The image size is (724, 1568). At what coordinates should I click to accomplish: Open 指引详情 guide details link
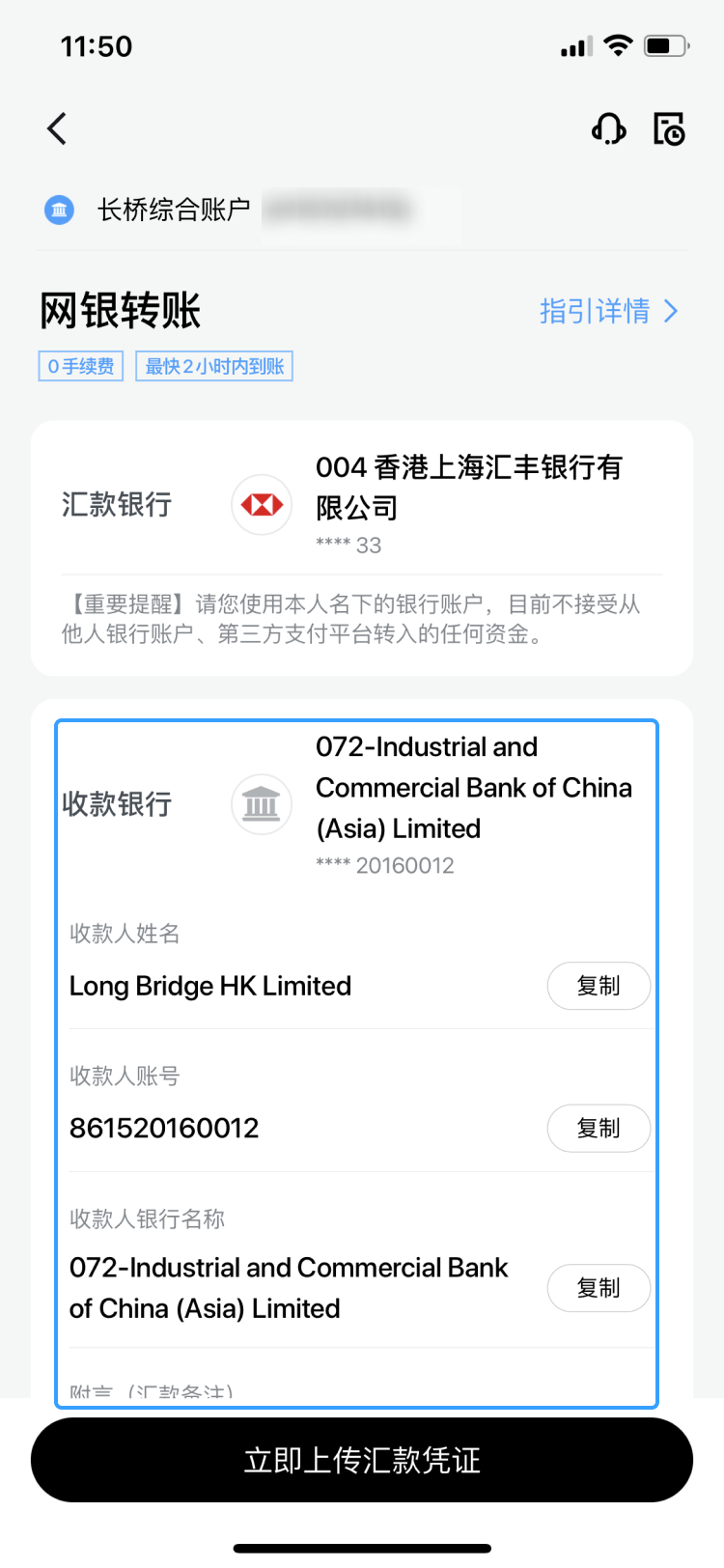point(608,311)
